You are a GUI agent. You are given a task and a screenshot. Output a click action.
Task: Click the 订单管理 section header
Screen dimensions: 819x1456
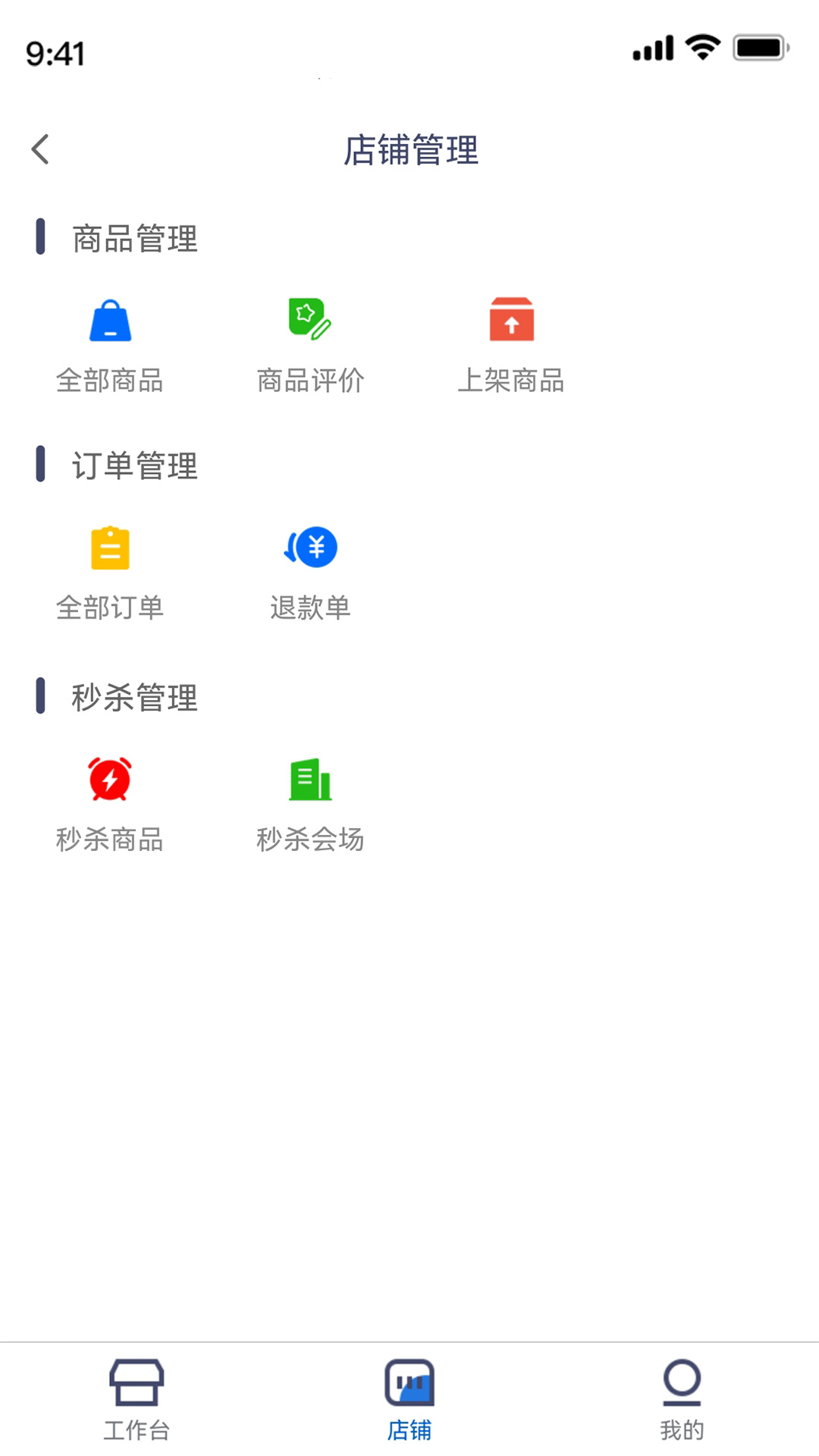134,467
